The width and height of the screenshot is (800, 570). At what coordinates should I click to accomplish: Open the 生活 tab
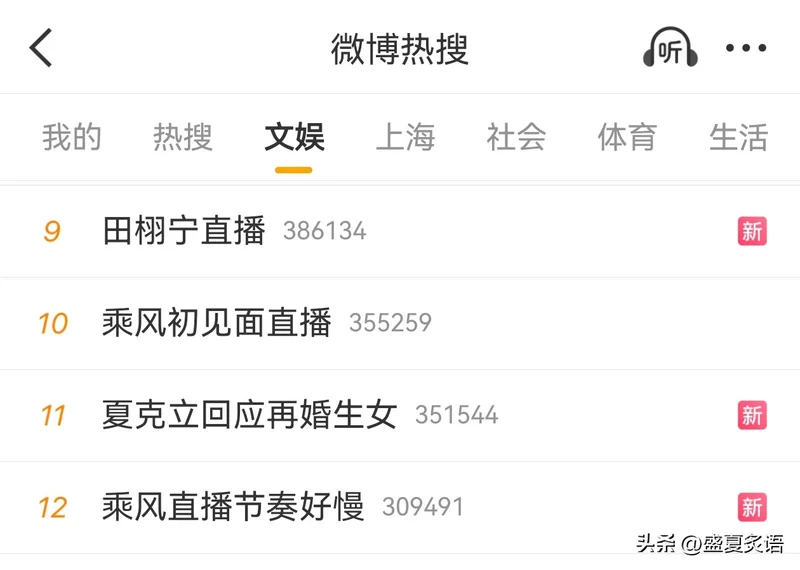coord(738,137)
